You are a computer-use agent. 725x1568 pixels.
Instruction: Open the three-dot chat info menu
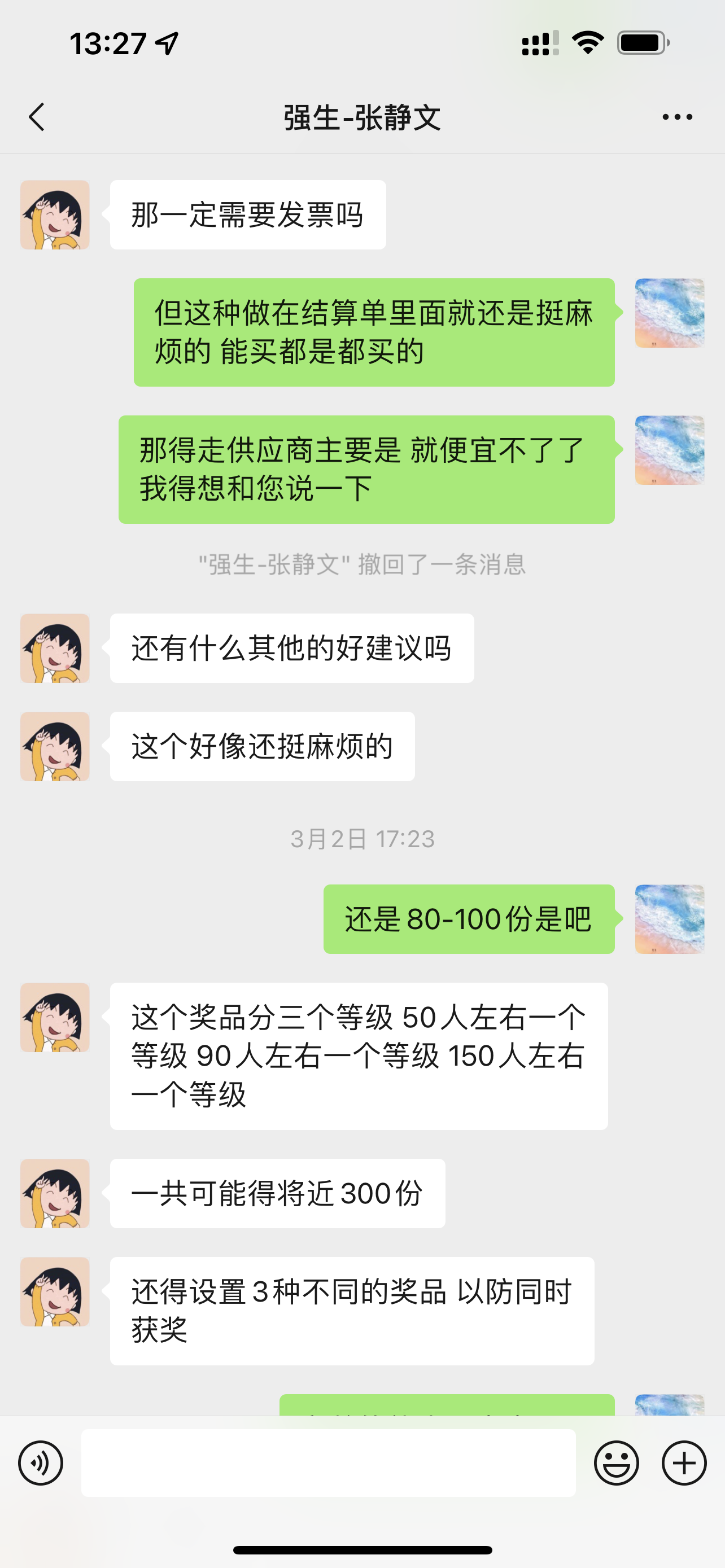point(677,117)
